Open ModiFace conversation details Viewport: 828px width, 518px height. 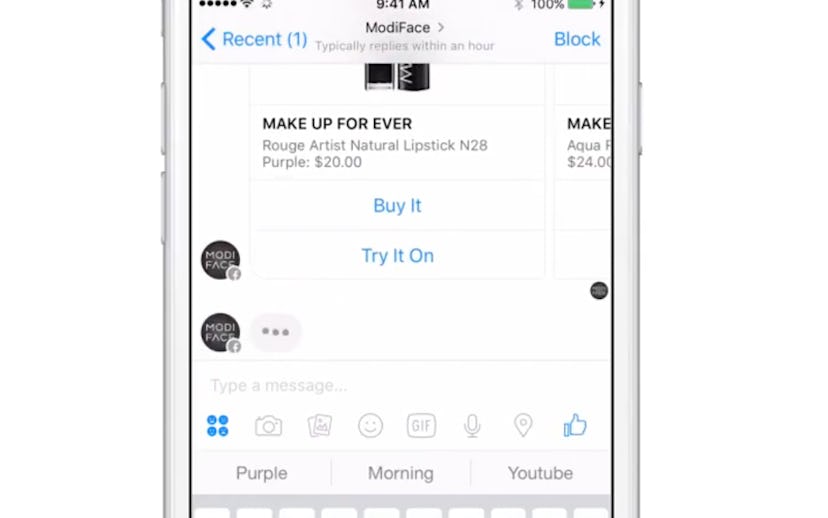pos(405,28)
